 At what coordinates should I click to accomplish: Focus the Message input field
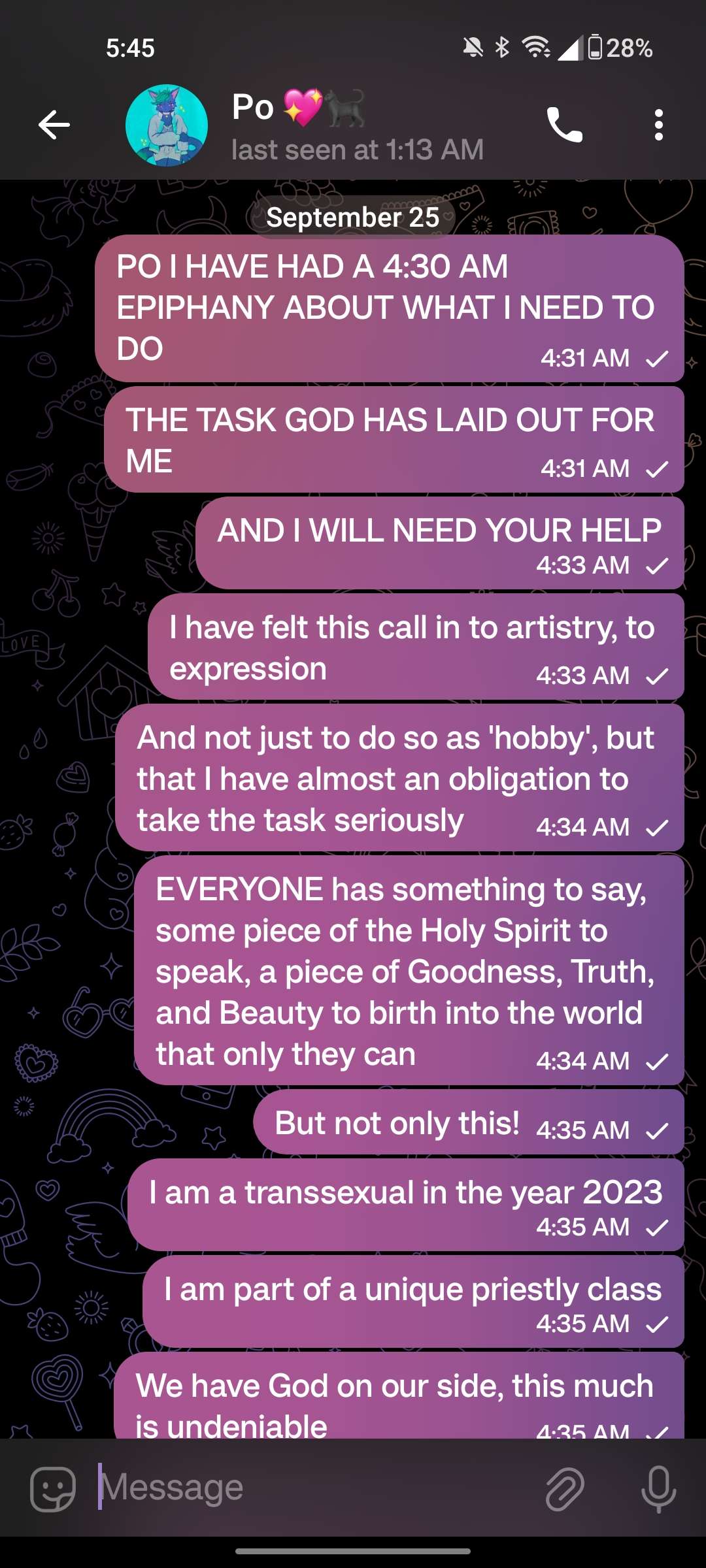tap(314, 1488)
